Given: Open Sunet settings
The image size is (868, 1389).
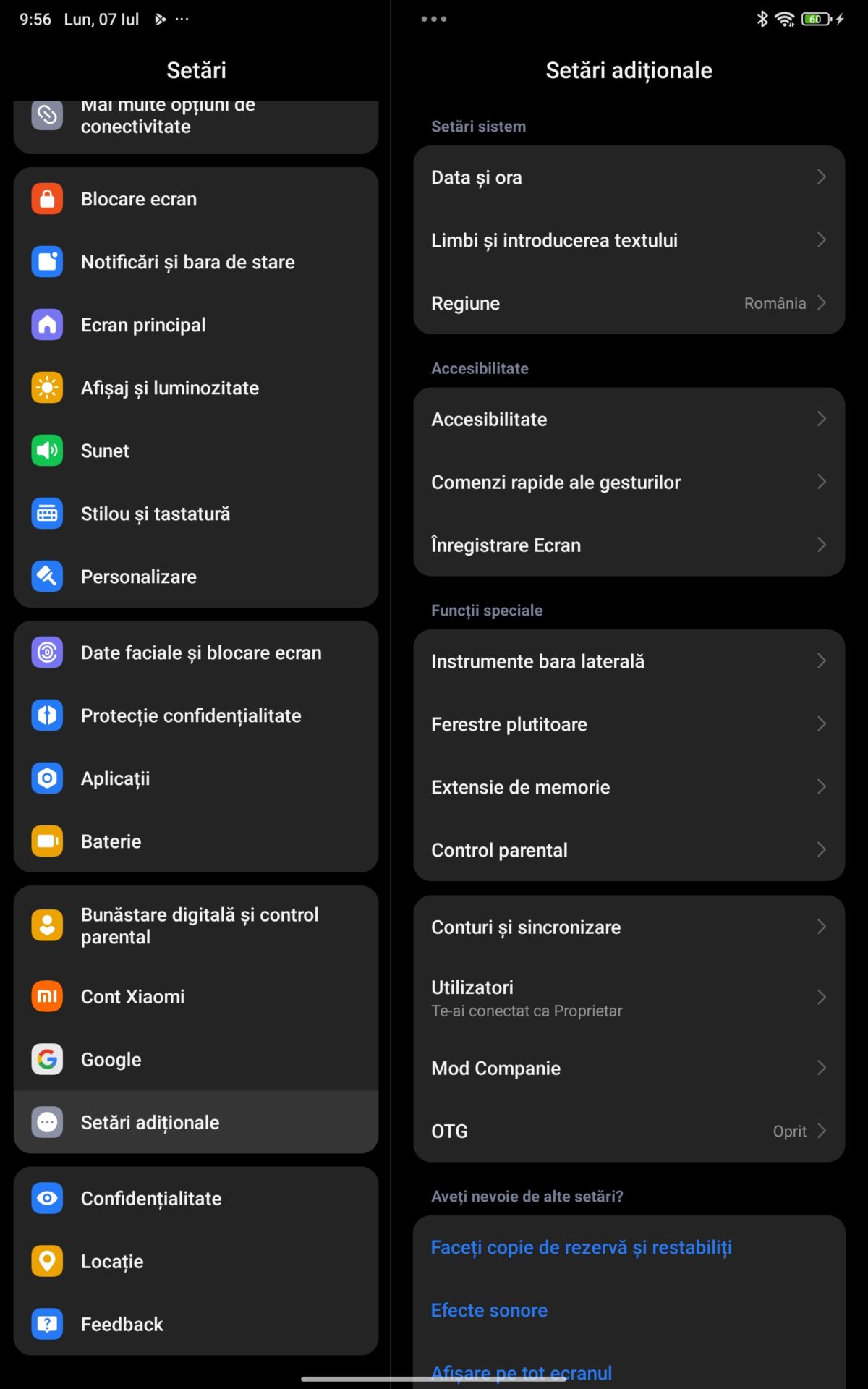Looking at the screenshot, I should pos(195,451).
